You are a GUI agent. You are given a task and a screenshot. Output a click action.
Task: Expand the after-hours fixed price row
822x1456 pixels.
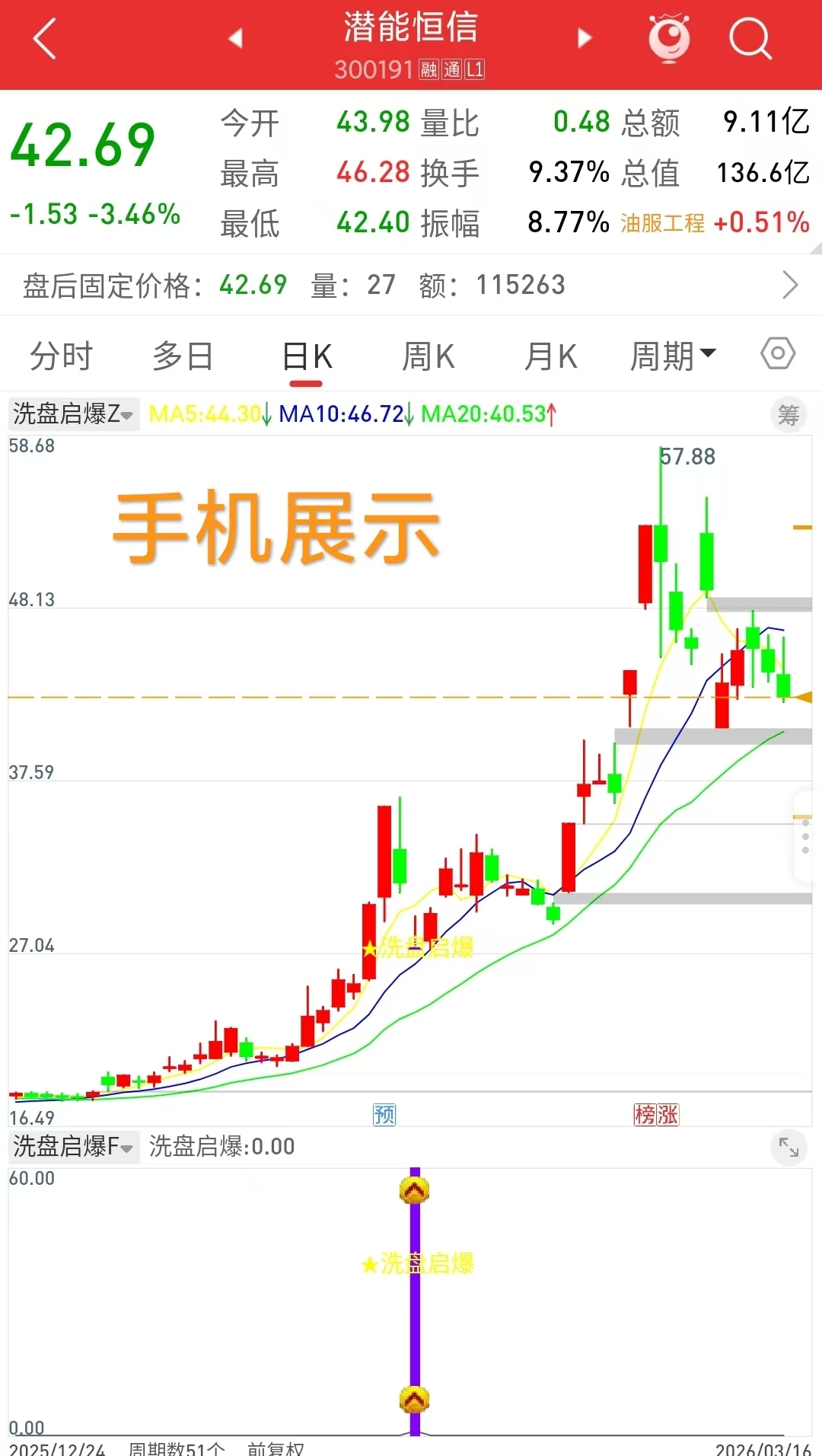tap(790, 286)
